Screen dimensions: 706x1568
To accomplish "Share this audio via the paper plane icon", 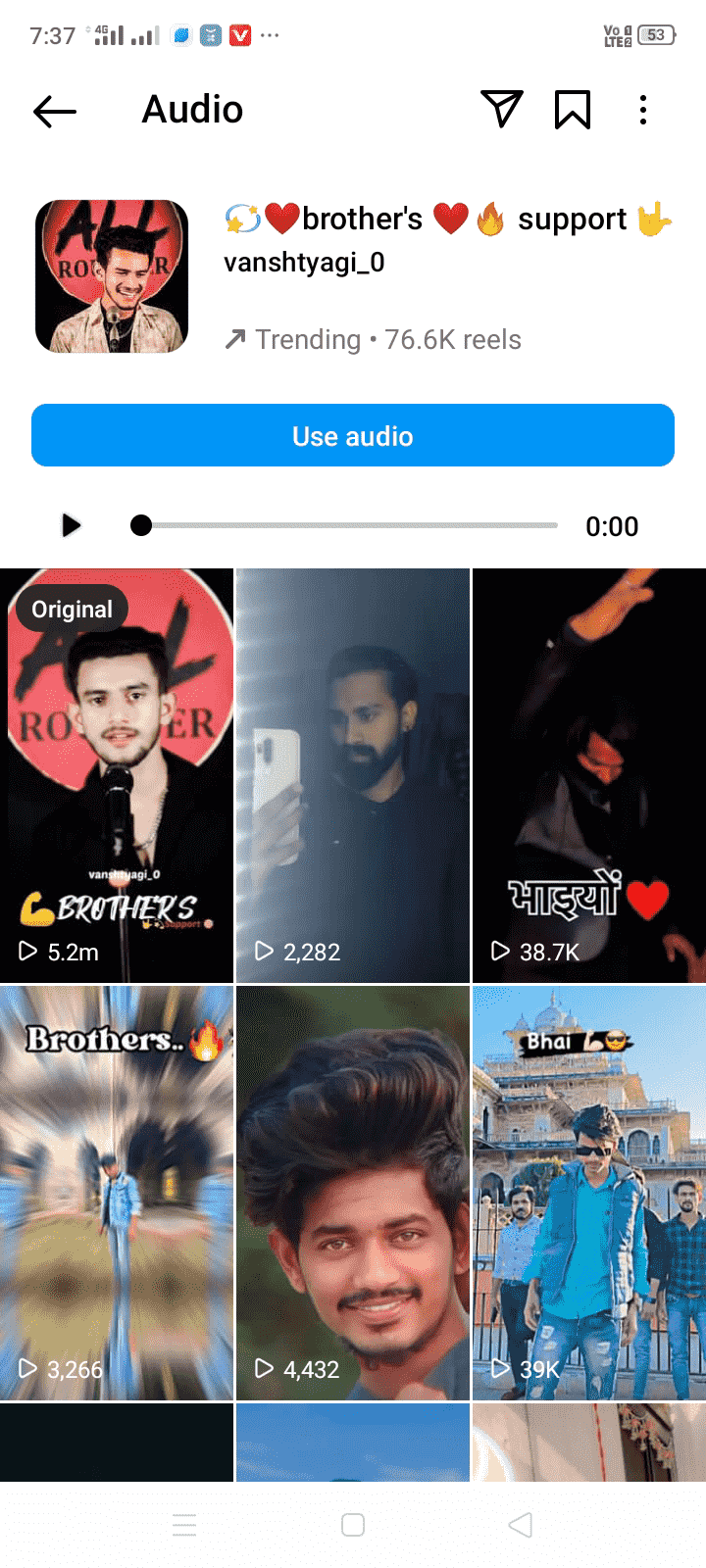I will click(x=501, y=110).
